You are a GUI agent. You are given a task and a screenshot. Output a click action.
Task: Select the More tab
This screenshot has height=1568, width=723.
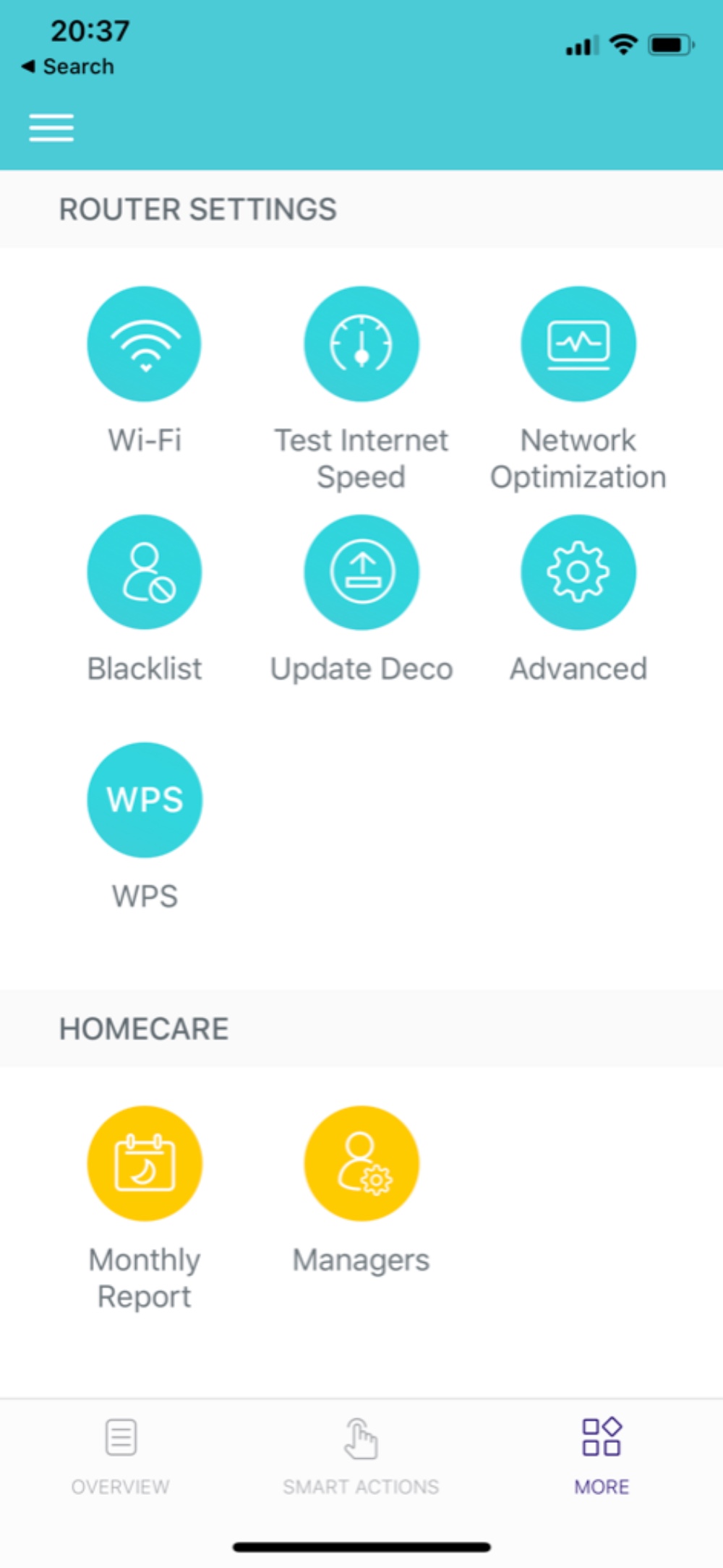(602, 1455)
